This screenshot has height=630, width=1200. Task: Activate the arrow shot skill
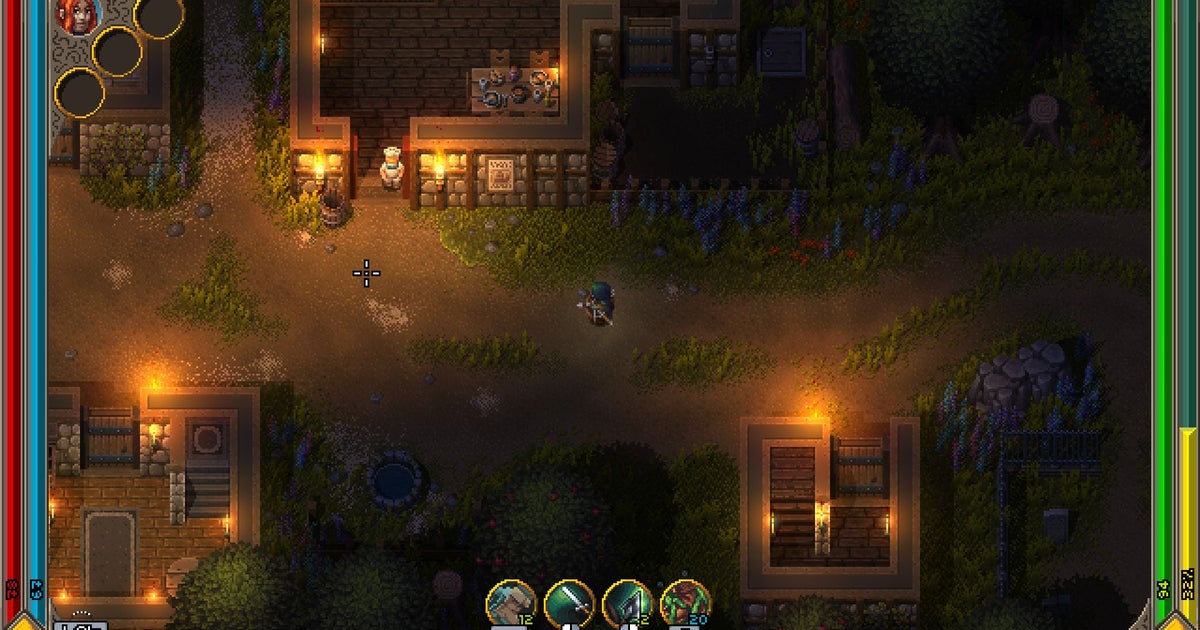click(x=627, y=603)
